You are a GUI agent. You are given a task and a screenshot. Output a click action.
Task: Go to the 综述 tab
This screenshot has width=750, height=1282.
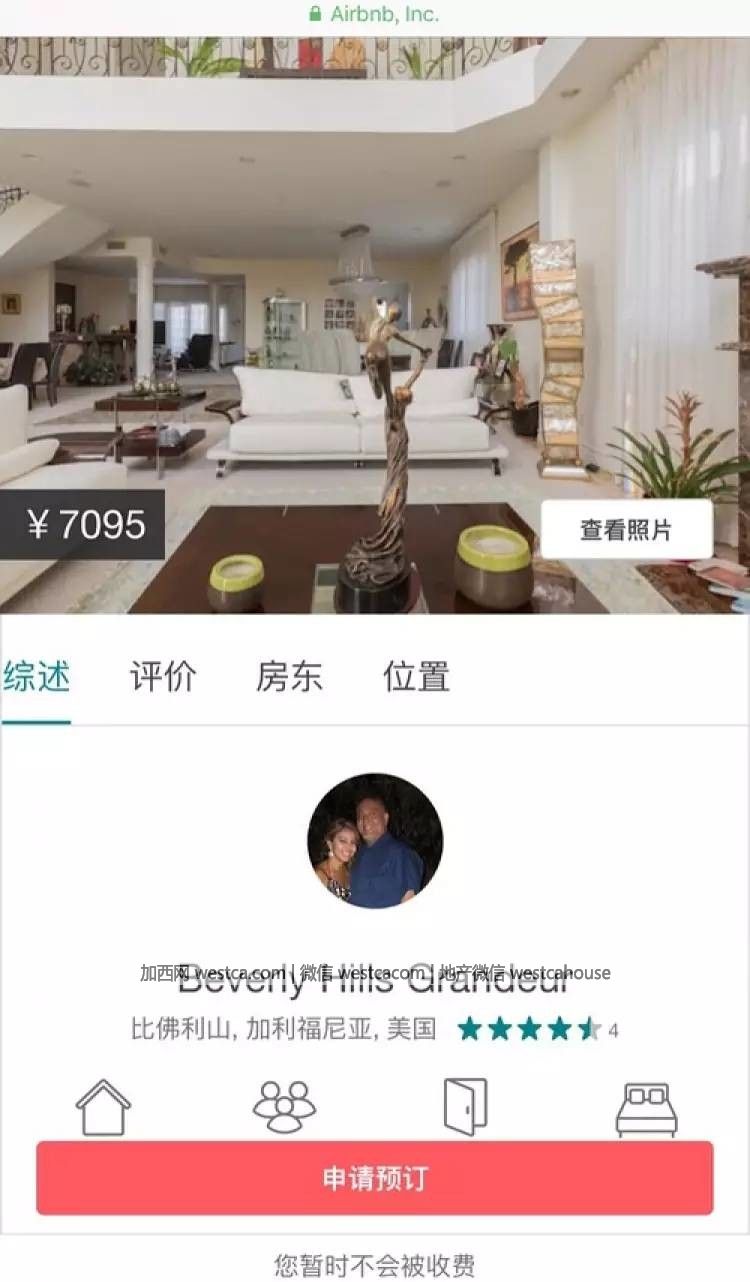tap(36, 677)
